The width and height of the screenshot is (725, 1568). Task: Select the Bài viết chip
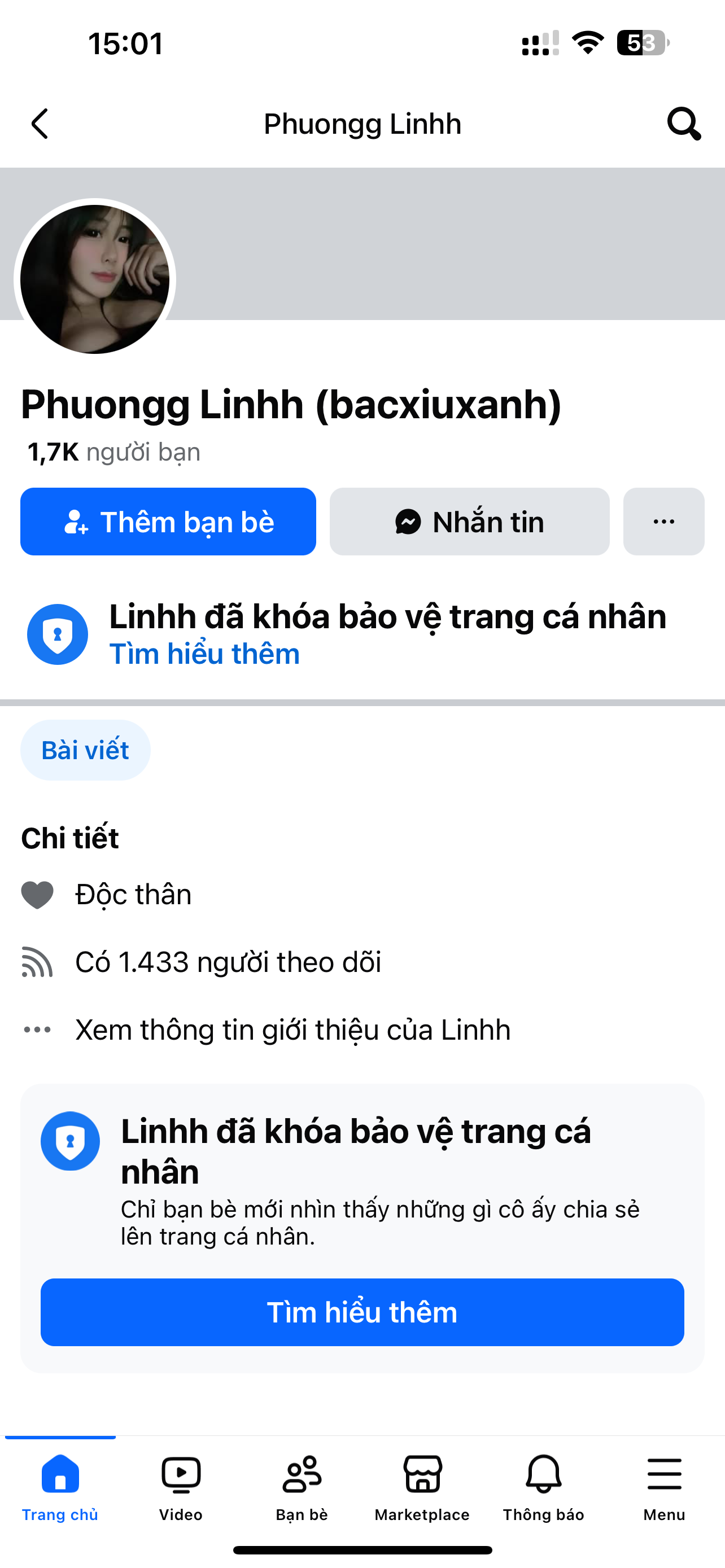click(x=85, y=750)
